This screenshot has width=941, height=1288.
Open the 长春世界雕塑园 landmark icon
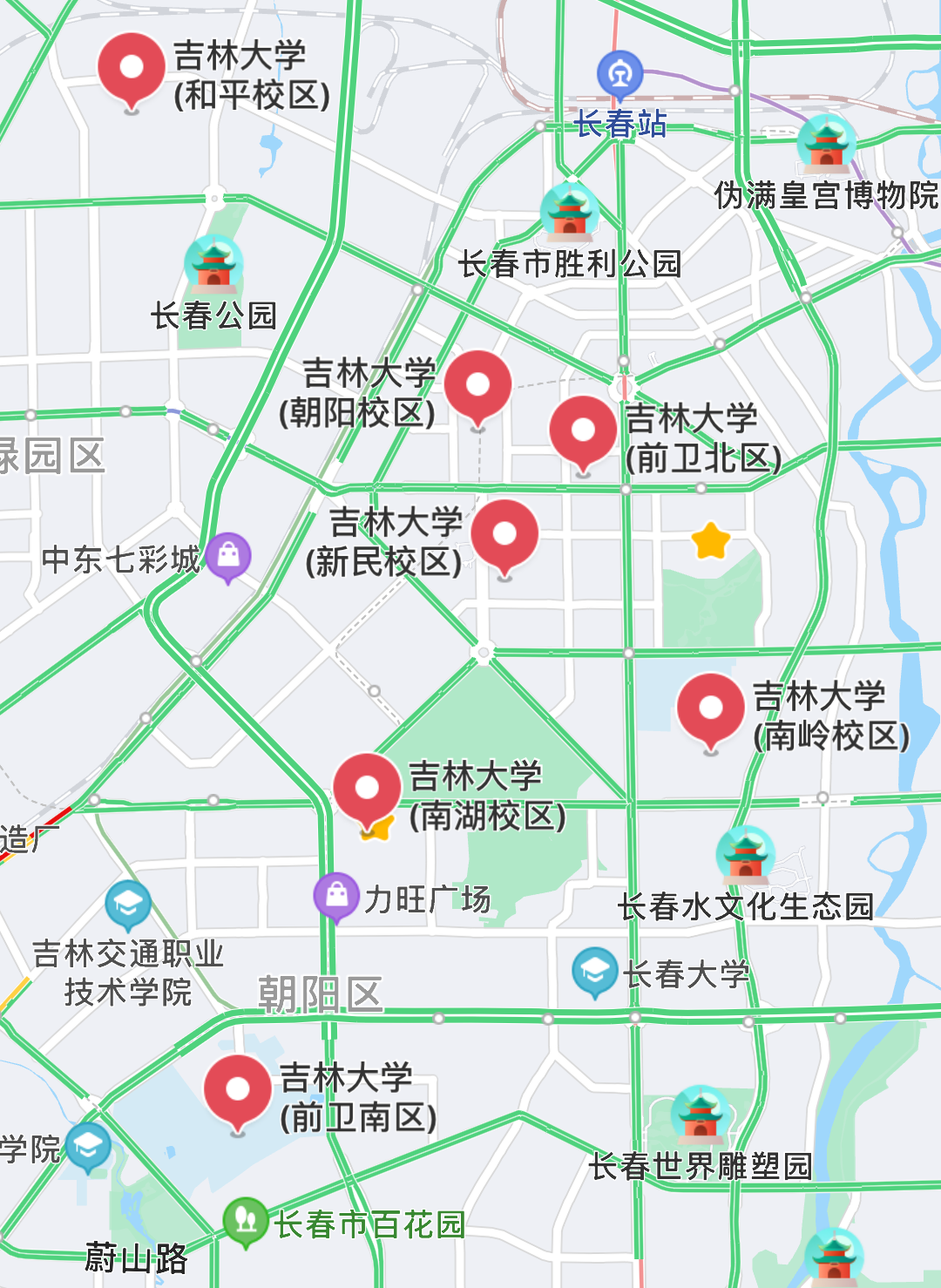tap(701, 1115)
